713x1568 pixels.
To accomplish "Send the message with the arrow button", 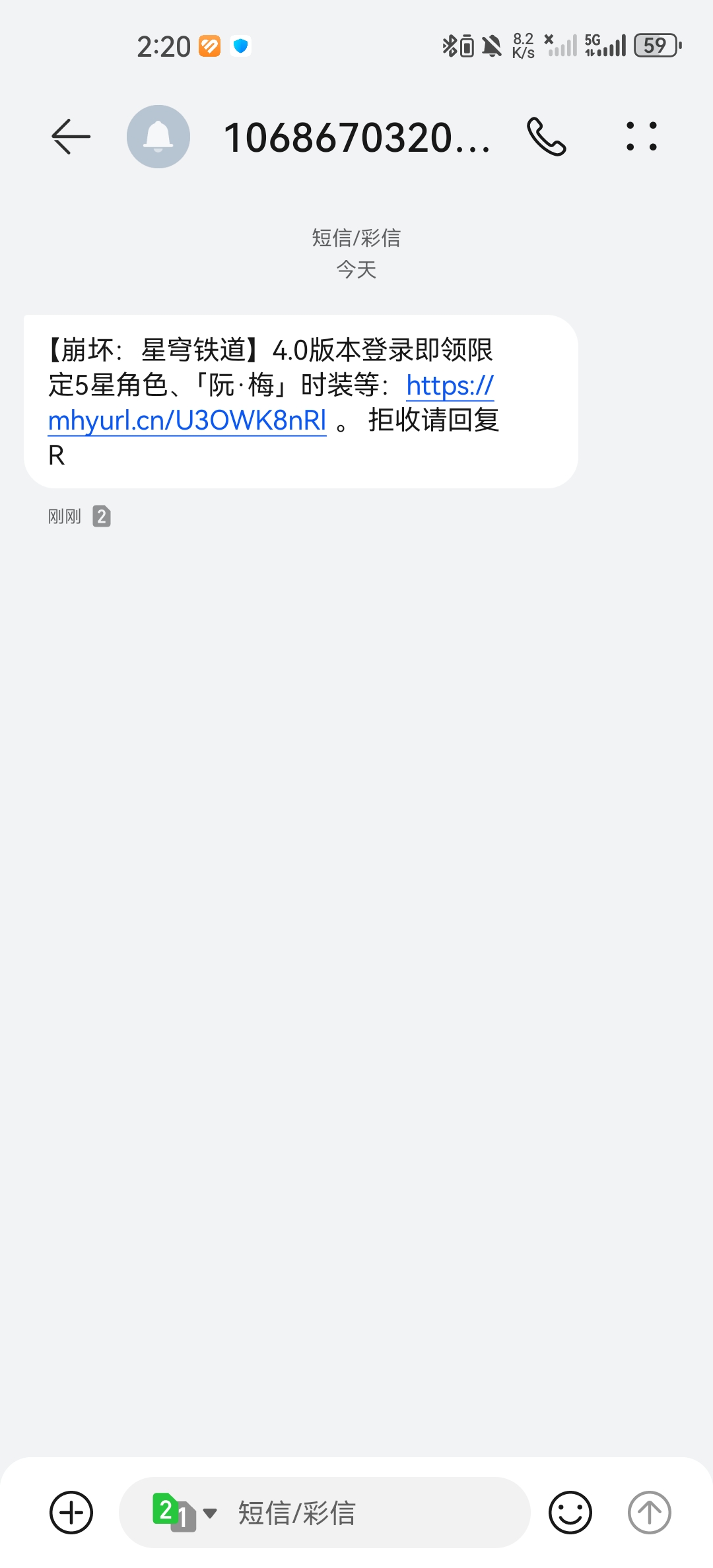I will (x=649, y=1512).
